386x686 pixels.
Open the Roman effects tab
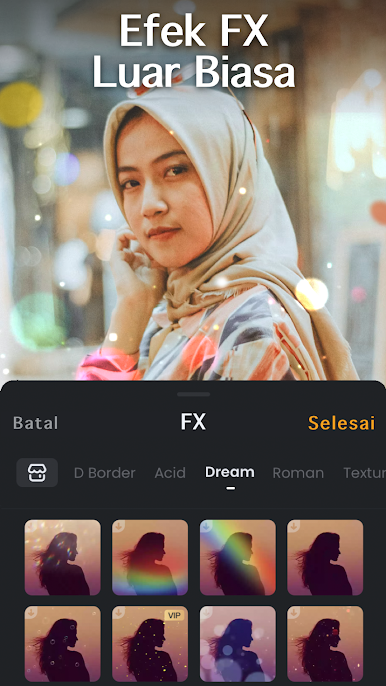pos(298,473)
